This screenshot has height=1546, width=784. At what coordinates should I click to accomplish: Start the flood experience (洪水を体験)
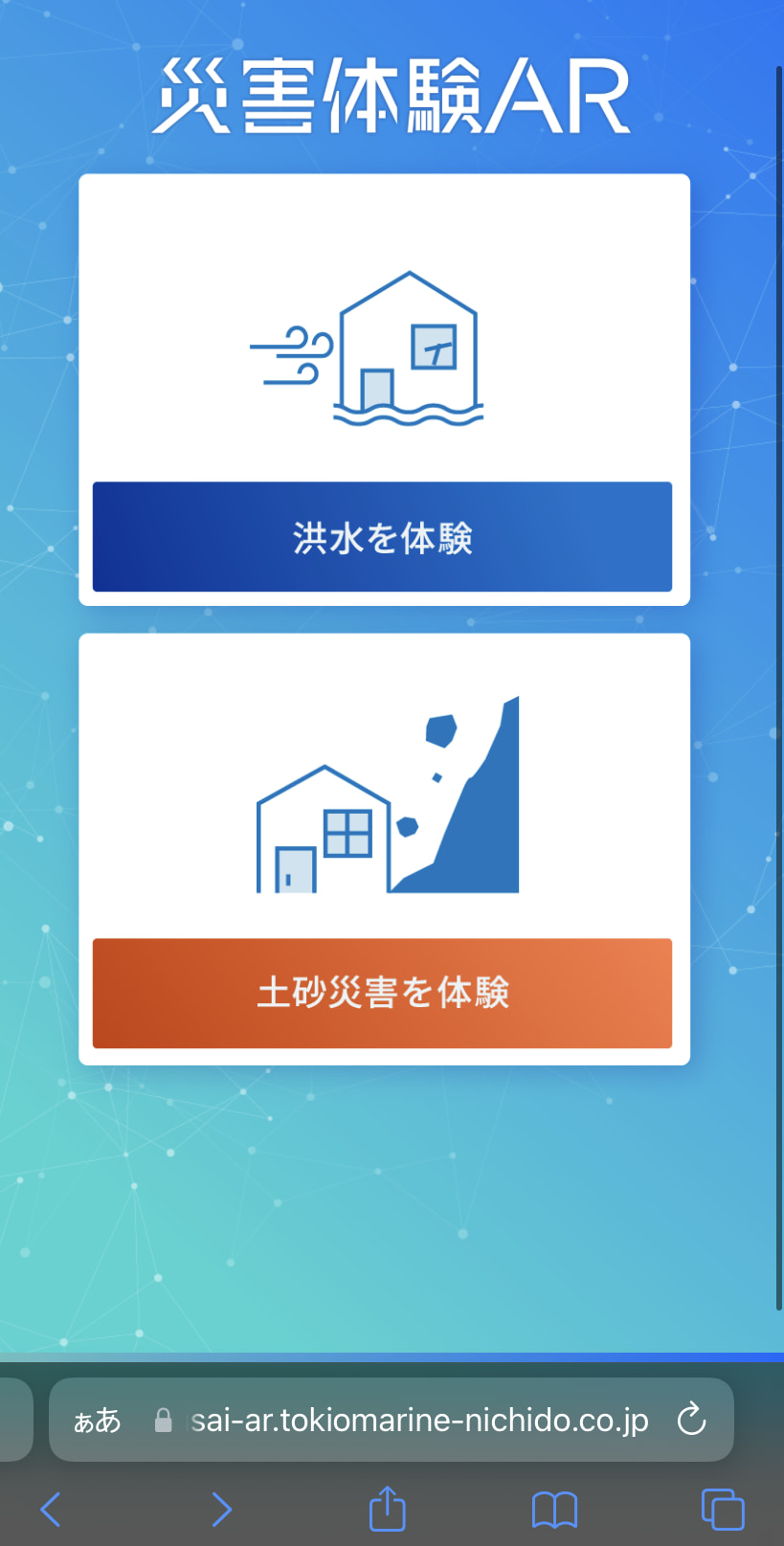382,537
